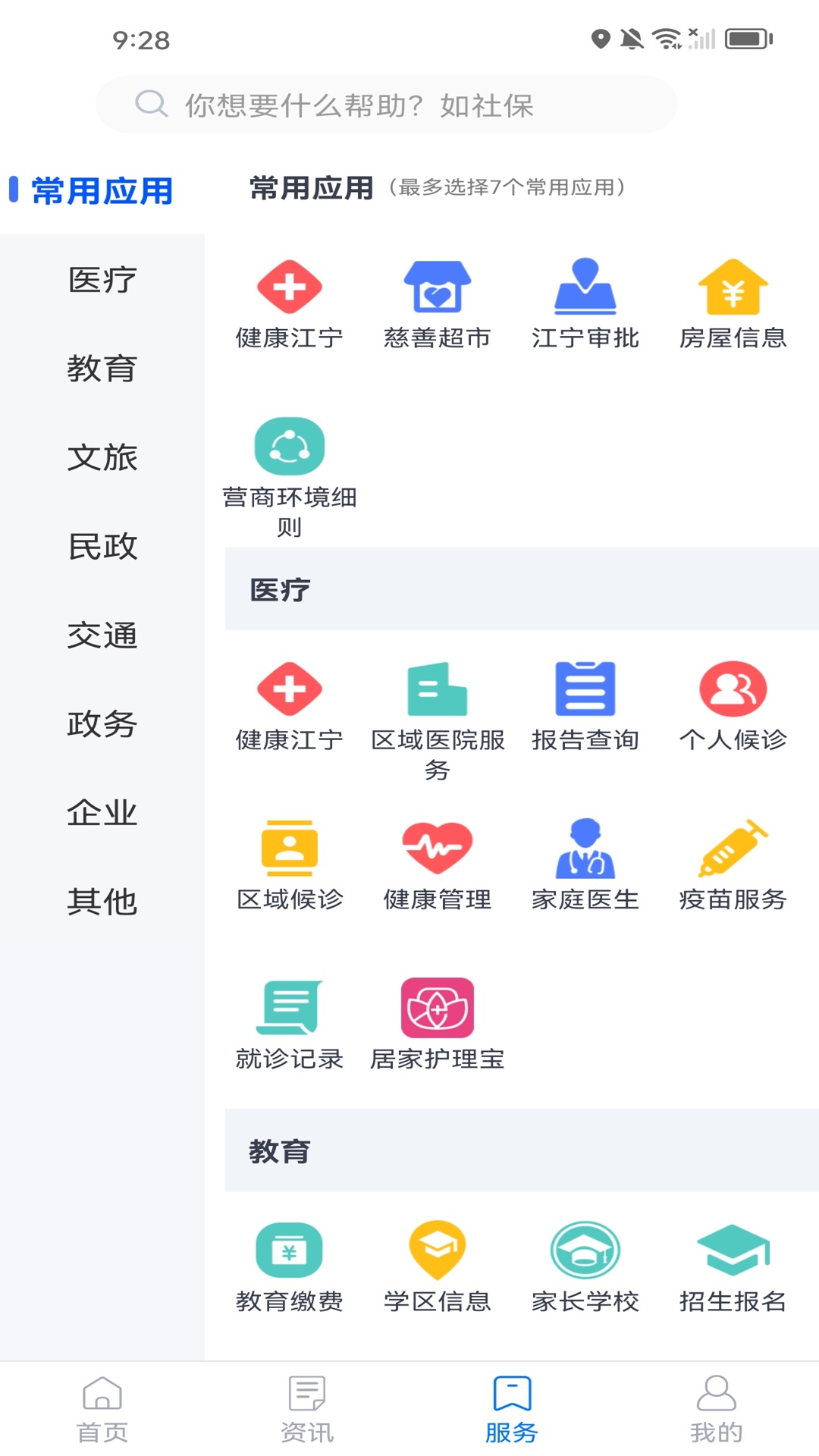Launch 江宁审批 service

pos(585,303)
